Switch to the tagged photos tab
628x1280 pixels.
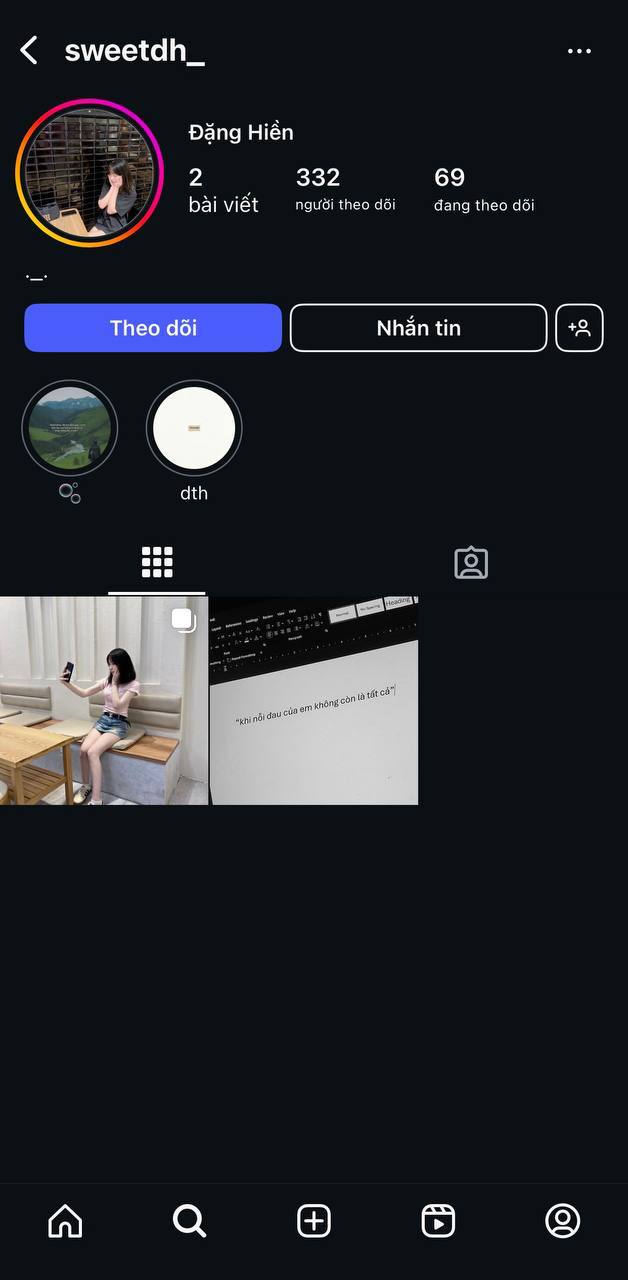coord(471,563)
